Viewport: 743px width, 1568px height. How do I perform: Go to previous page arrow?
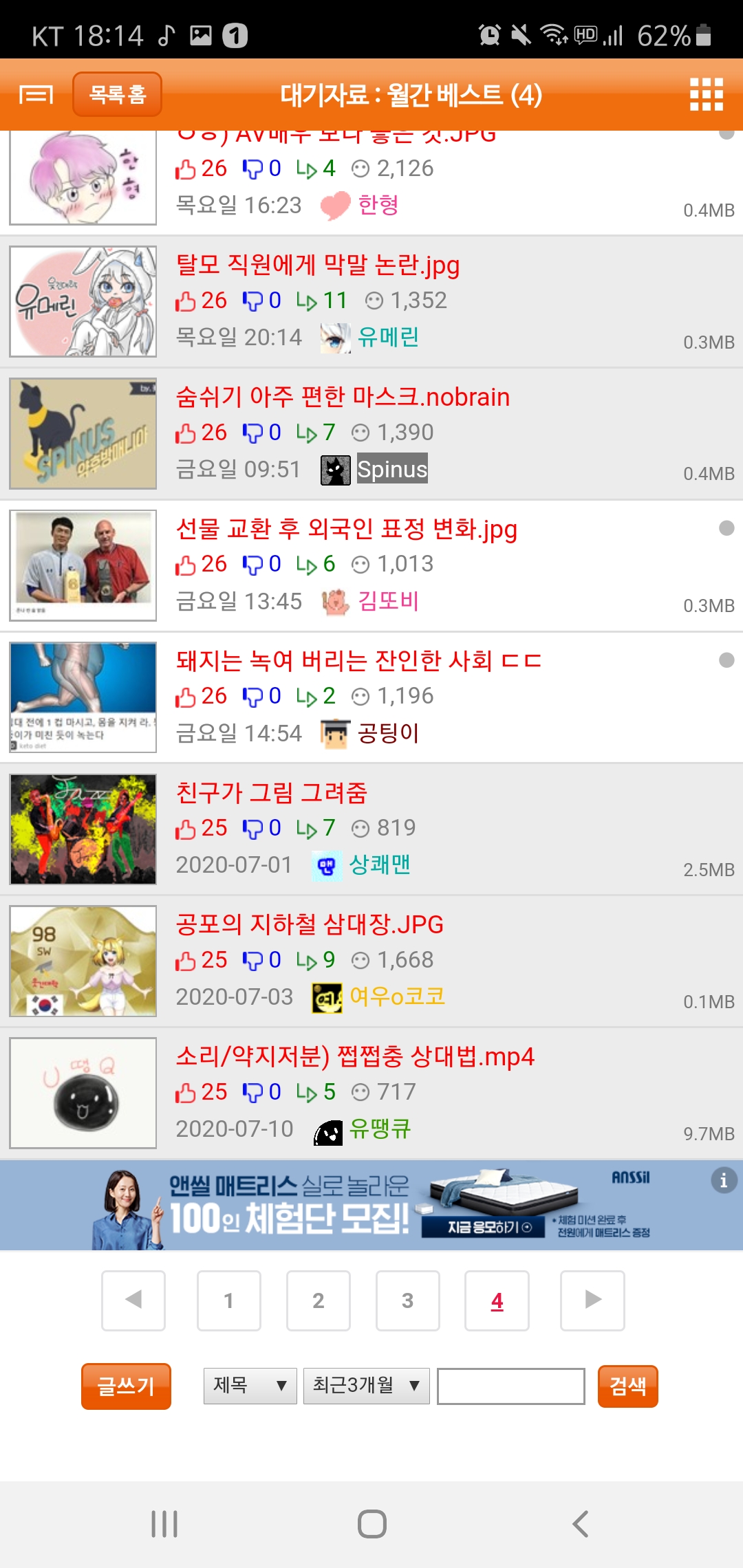(133, 1300)
